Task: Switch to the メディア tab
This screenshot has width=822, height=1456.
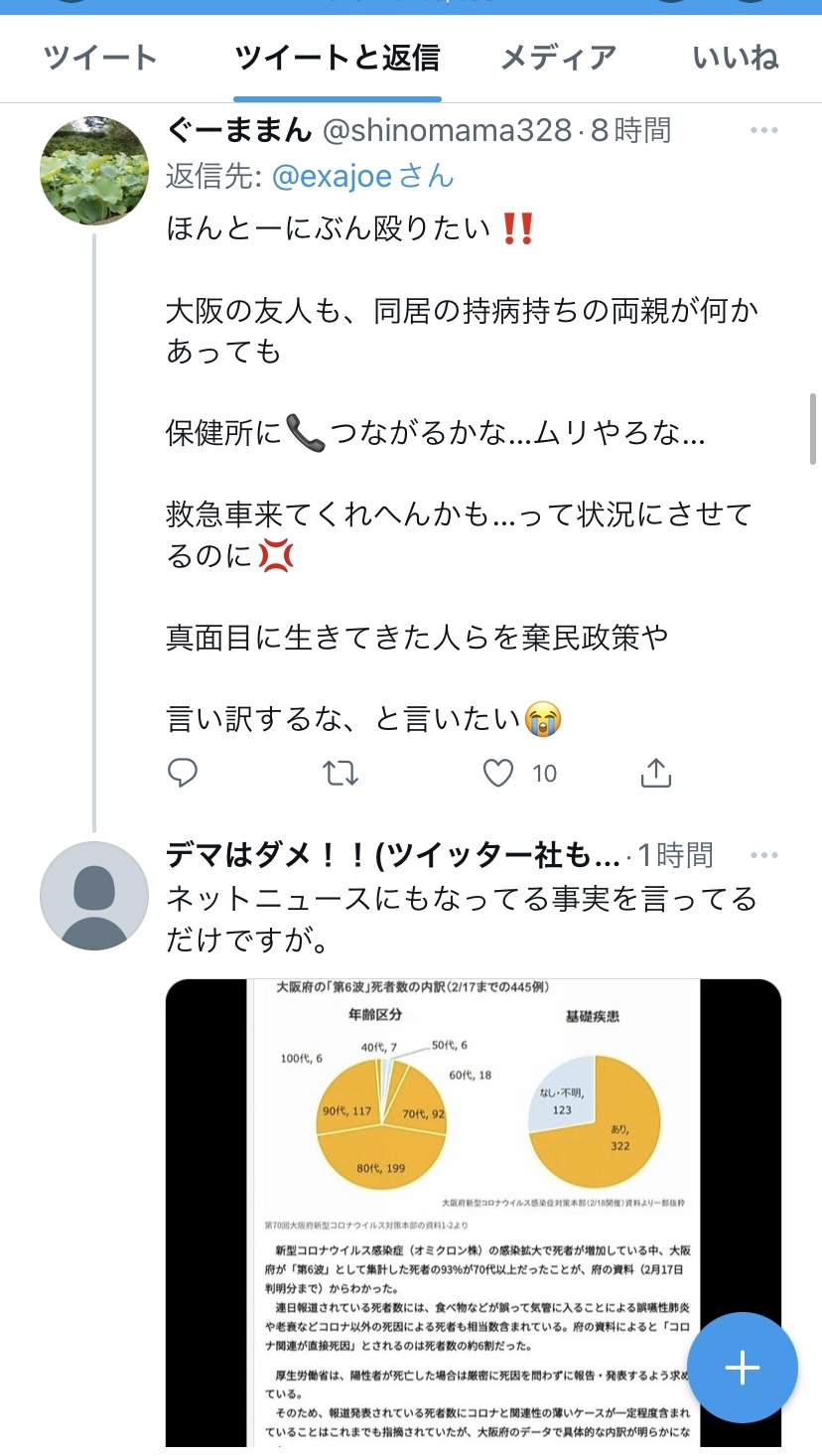Action: click(558, 58)
